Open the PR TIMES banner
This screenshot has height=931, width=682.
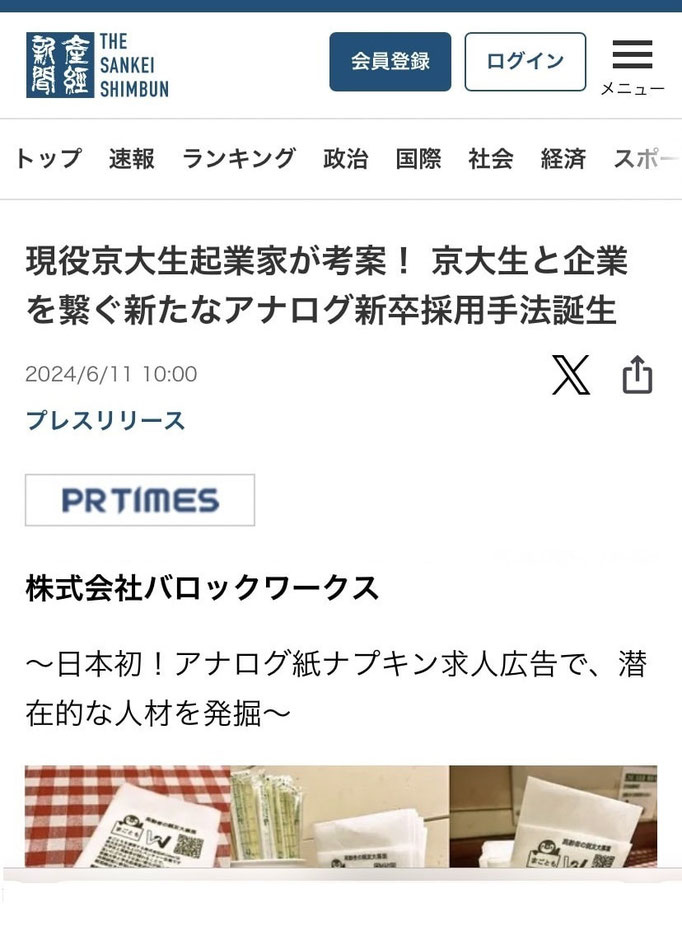tap(140, 500)
